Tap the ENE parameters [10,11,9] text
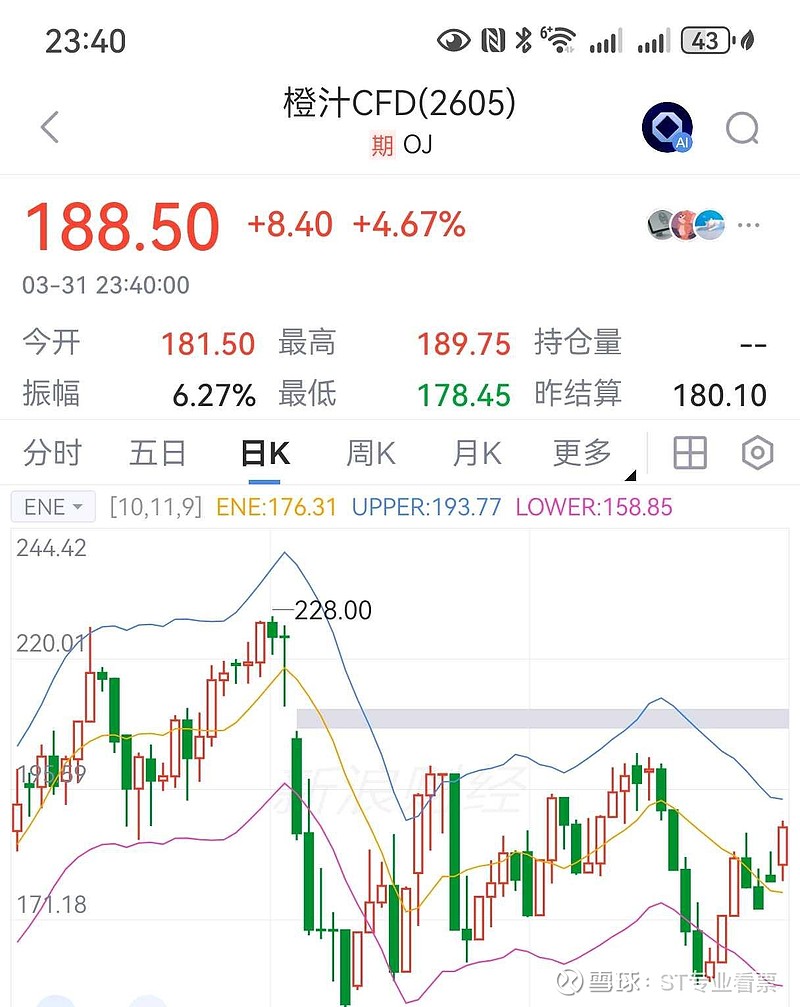The image size is (800, 1007). tap(157, 506)
